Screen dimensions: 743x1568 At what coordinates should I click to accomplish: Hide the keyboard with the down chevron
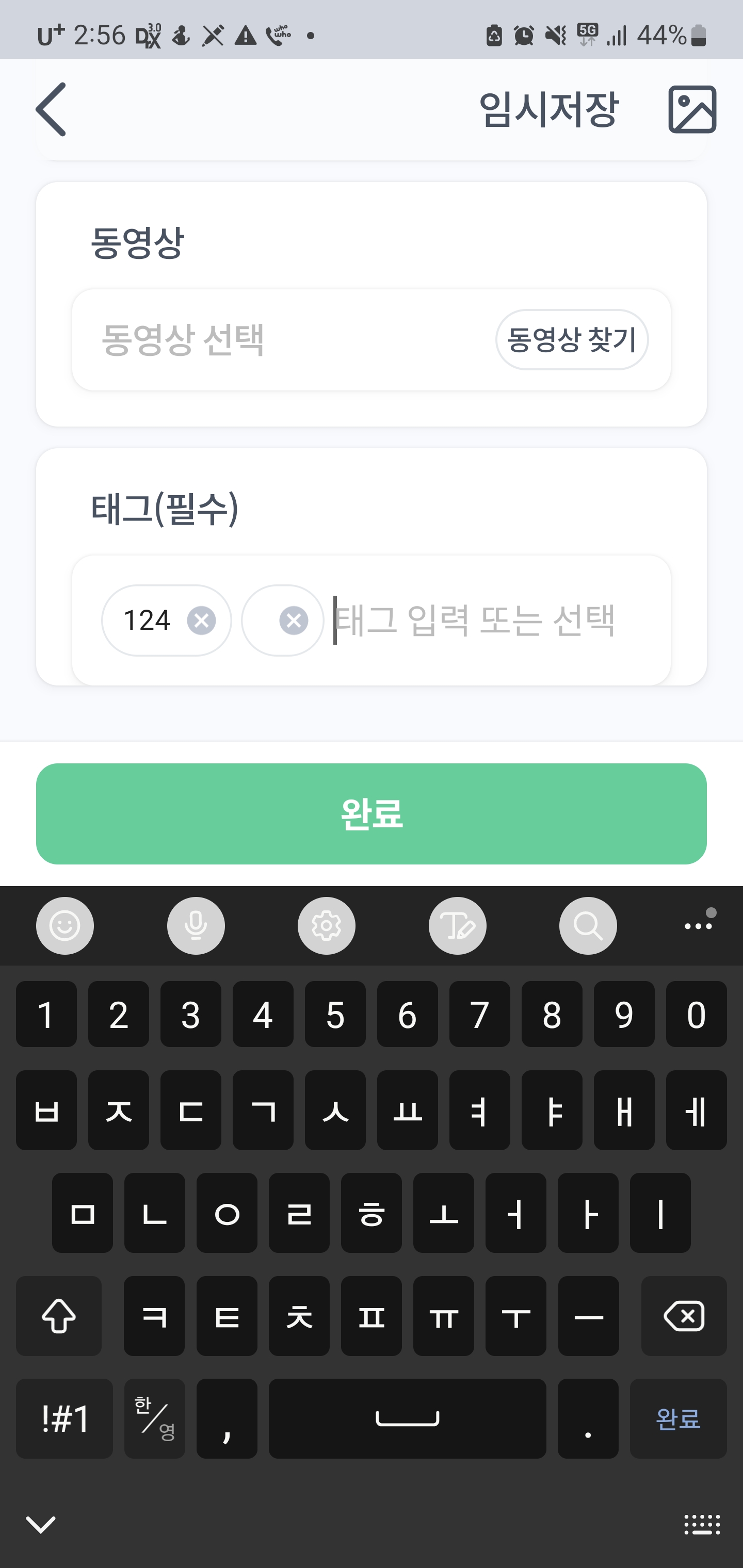point(41,1525)
